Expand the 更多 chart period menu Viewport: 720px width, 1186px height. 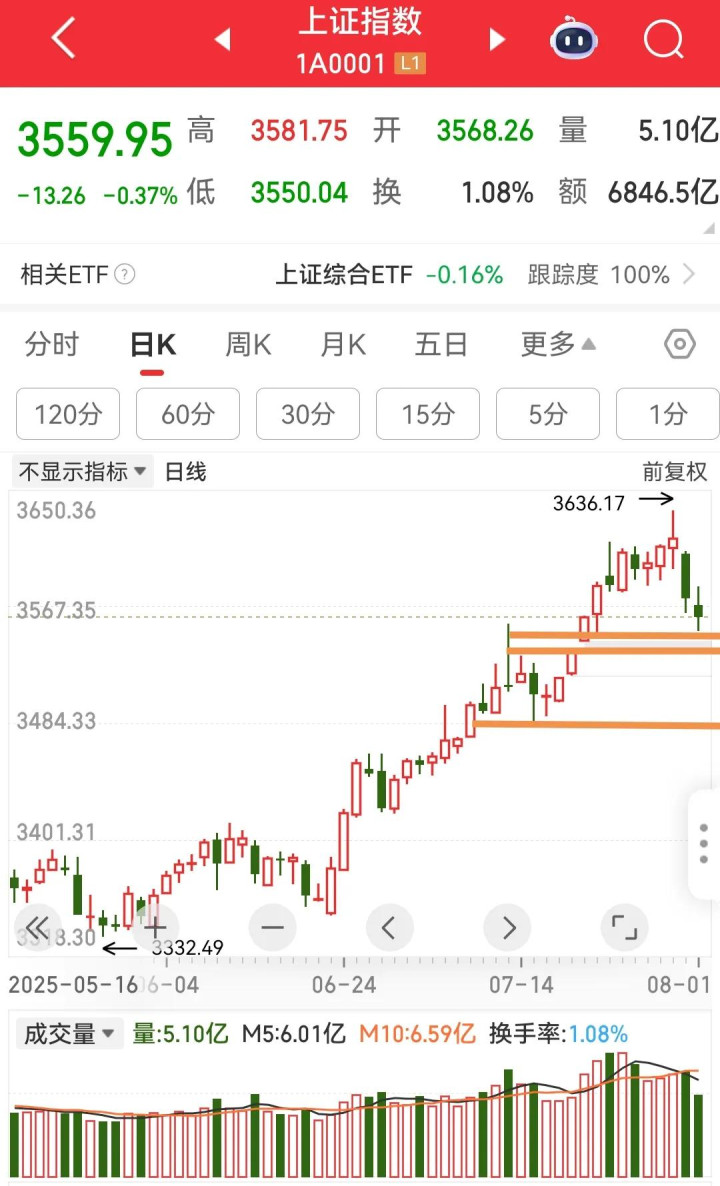558,345
